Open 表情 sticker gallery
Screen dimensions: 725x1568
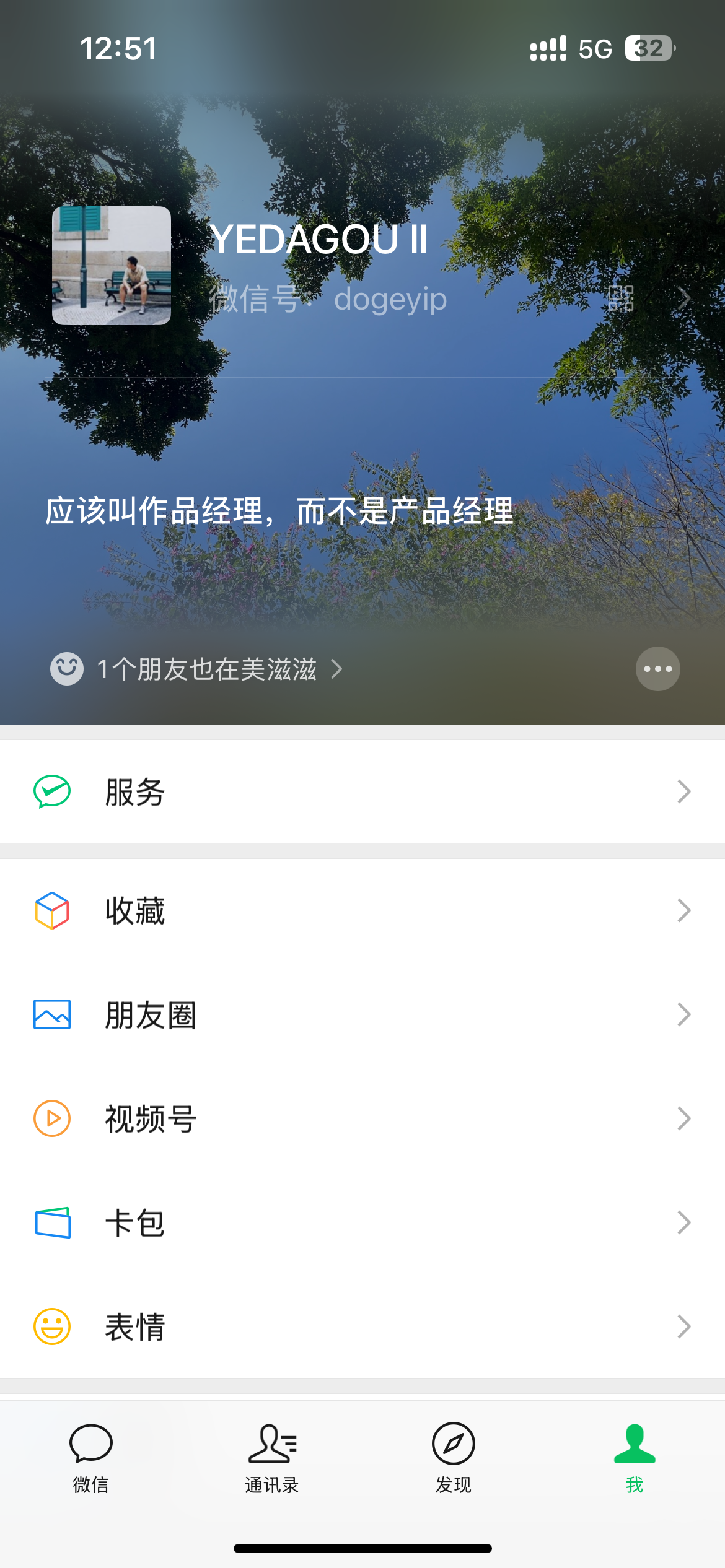362,1326
